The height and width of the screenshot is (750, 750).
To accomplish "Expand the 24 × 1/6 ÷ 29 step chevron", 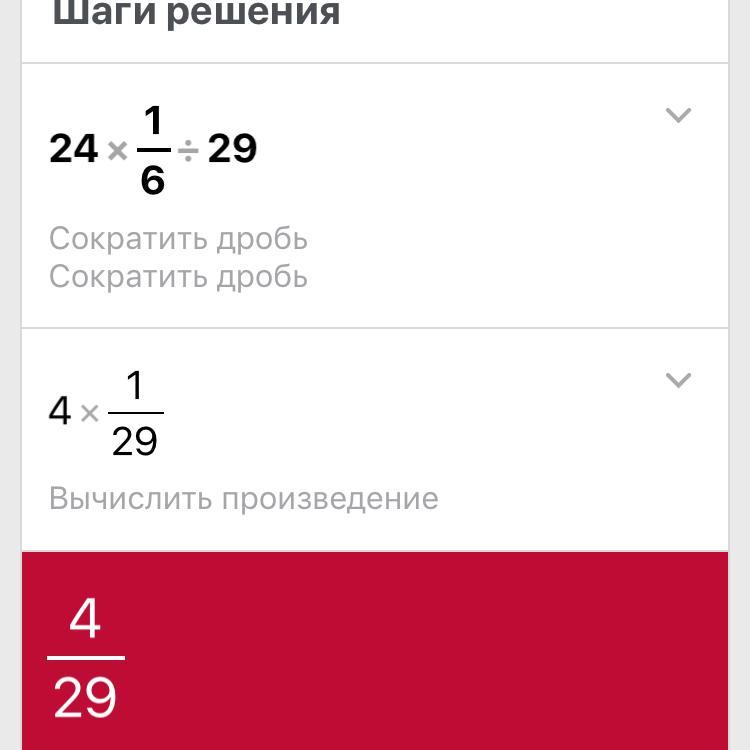I will pyautogui.click(x=678, y=116).
